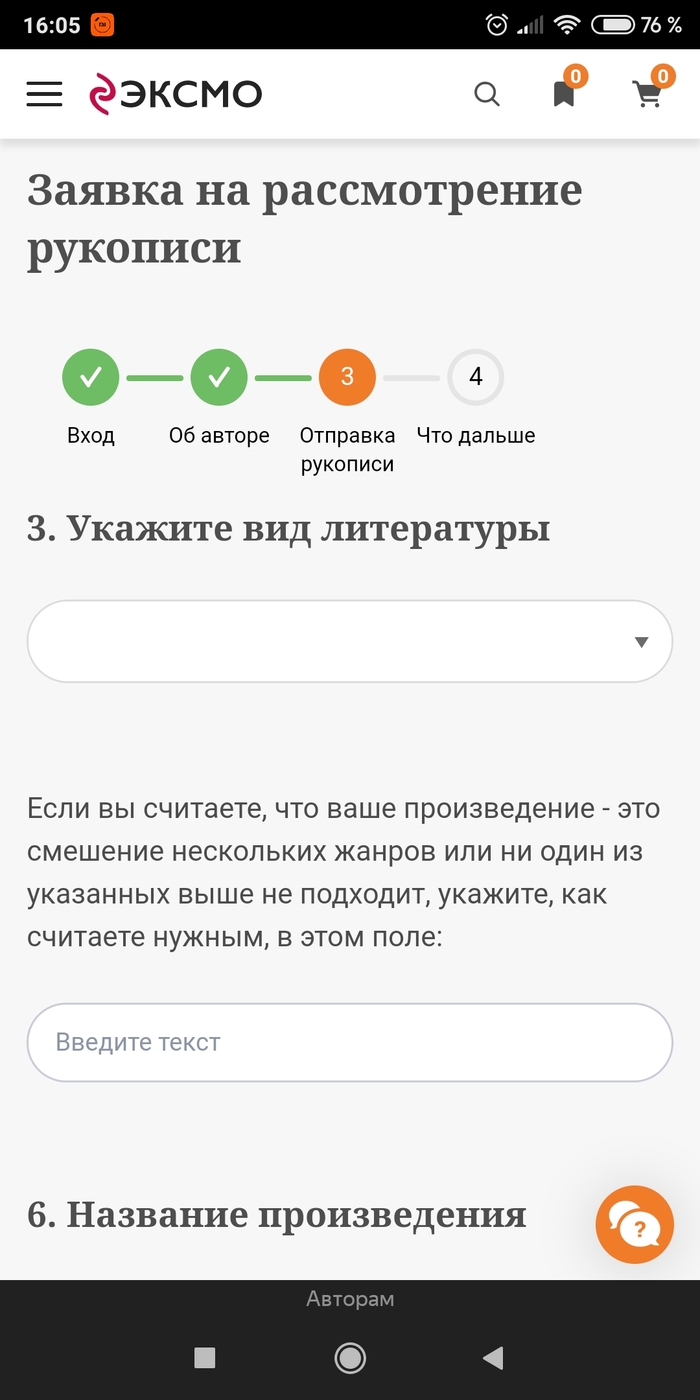Focus the 'Введите текст' genre field
This screenshot has width=700, height=1400.
click(x=349, y=1042)
